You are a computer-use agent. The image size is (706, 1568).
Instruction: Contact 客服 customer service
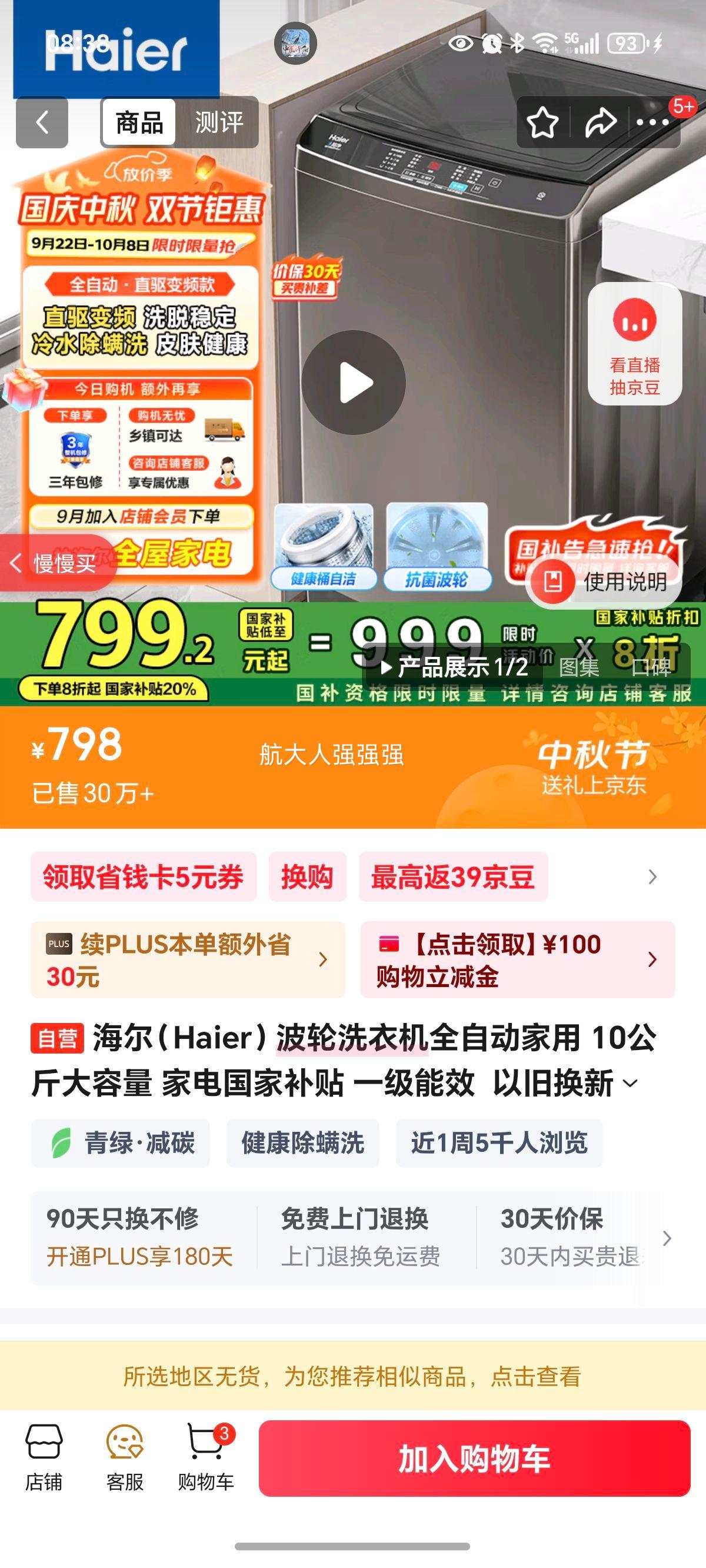point(125,1458)
